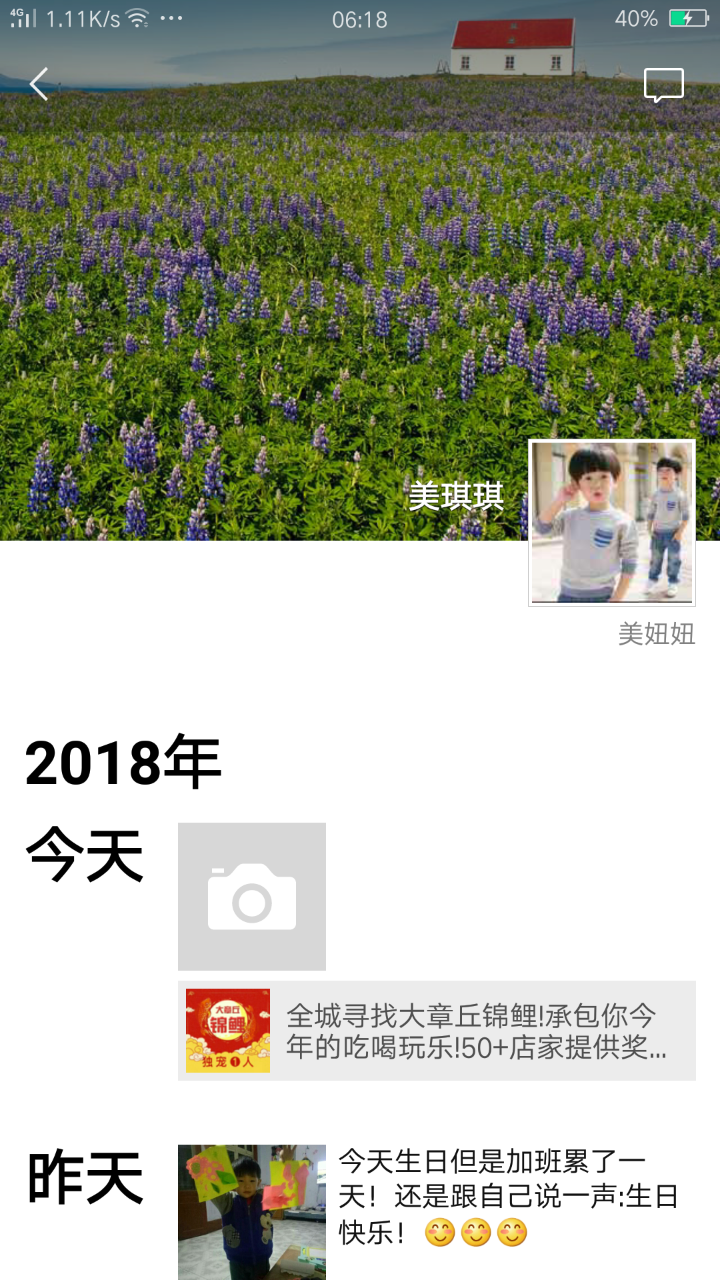Open 美琪琪's profile avatar
Image resolution: width=720 pixels, height=1280 pixels.
[x=611, y=522]
